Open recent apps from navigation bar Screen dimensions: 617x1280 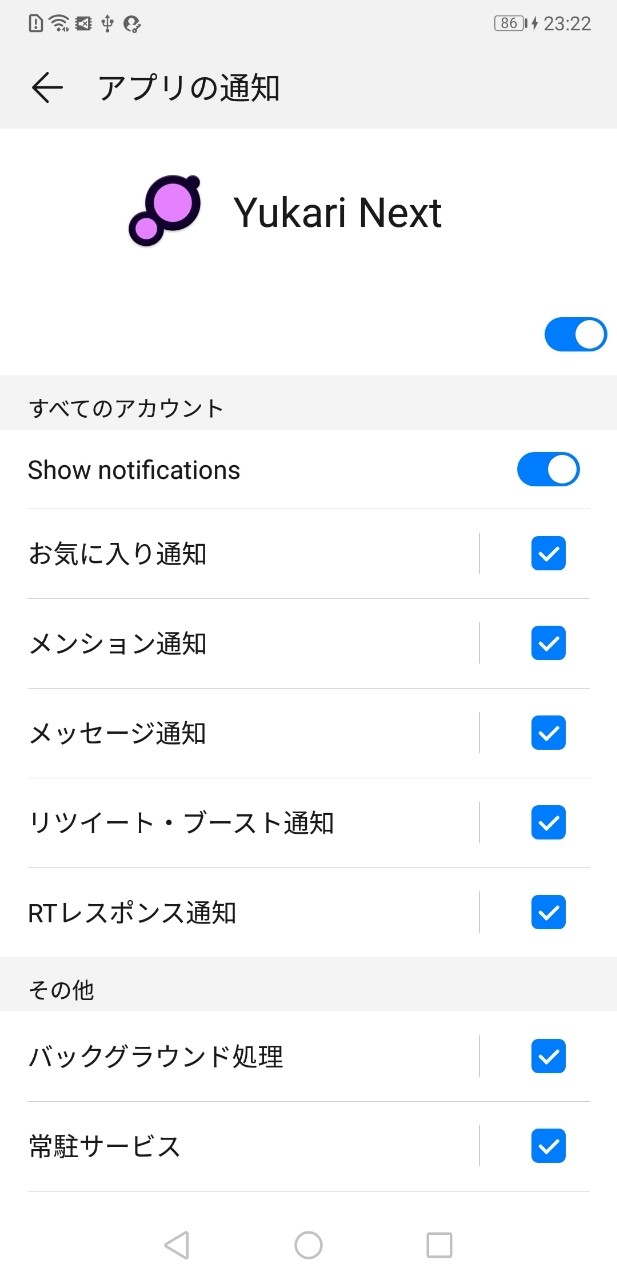(x=439, y=1244)
